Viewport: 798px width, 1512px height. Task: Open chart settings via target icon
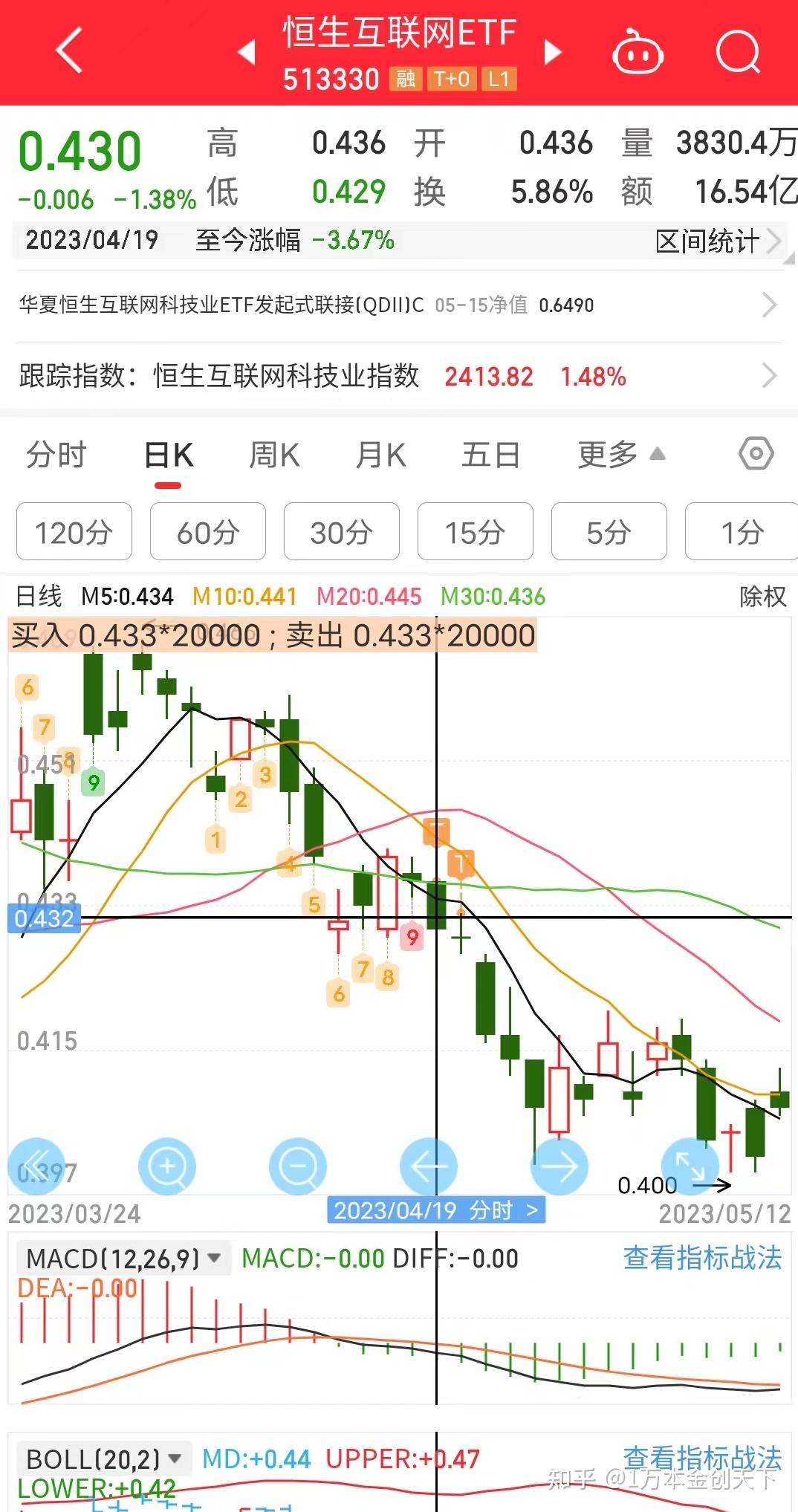click(756, 454)
